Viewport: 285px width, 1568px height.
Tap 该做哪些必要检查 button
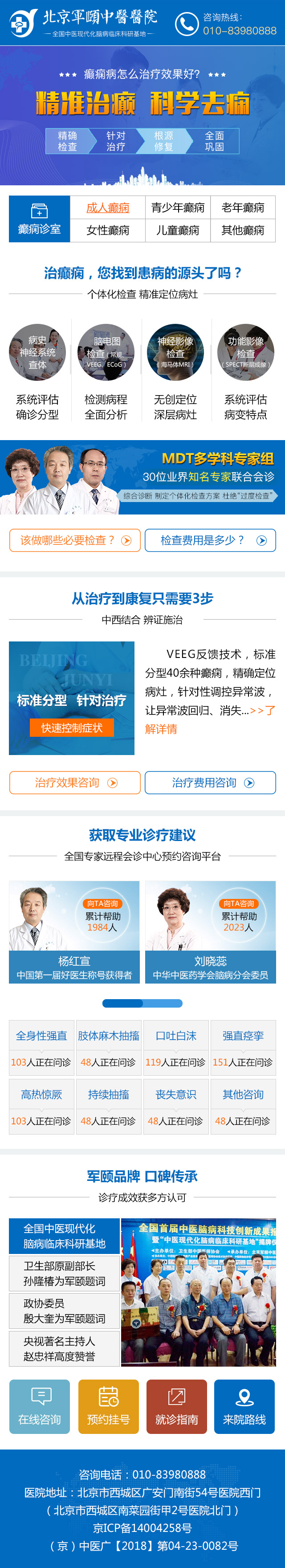(x=75, y=540)
